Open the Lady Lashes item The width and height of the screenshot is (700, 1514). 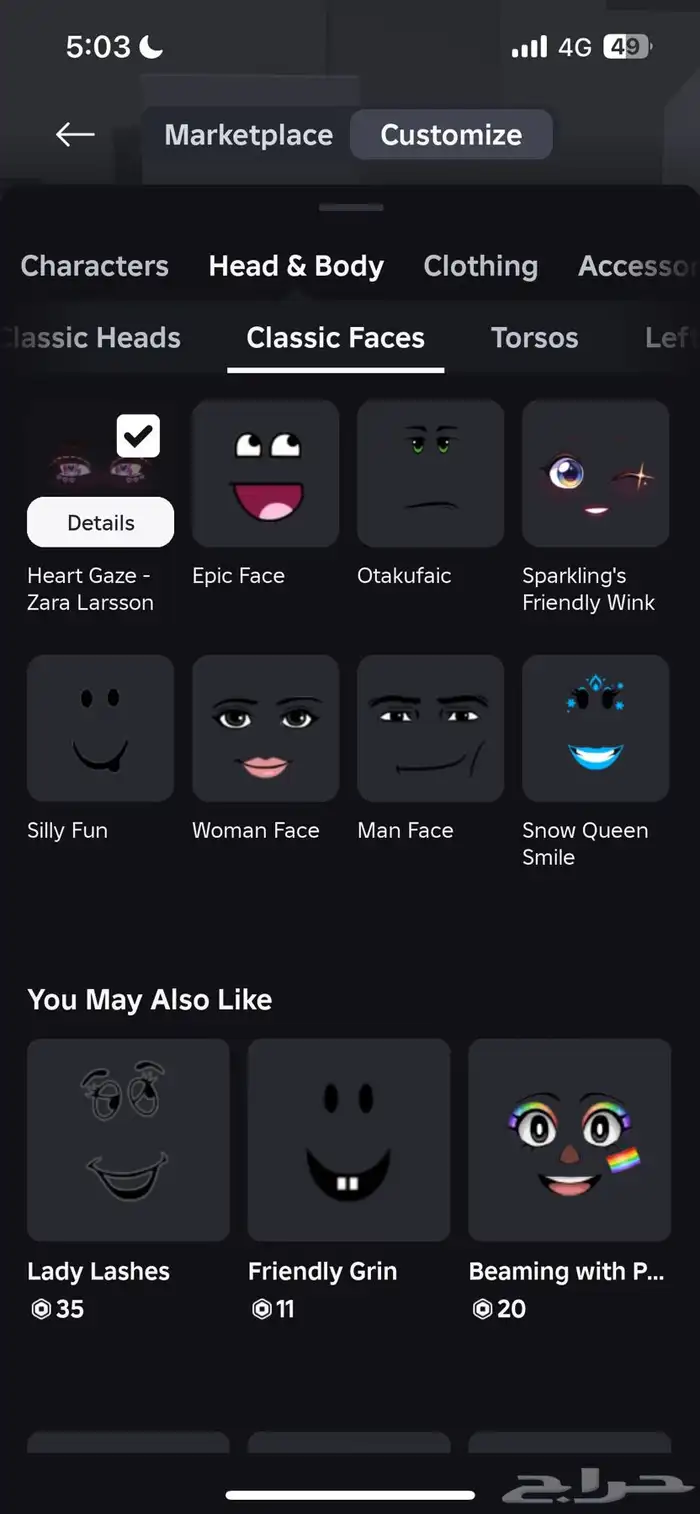[x=128, y=1140]
